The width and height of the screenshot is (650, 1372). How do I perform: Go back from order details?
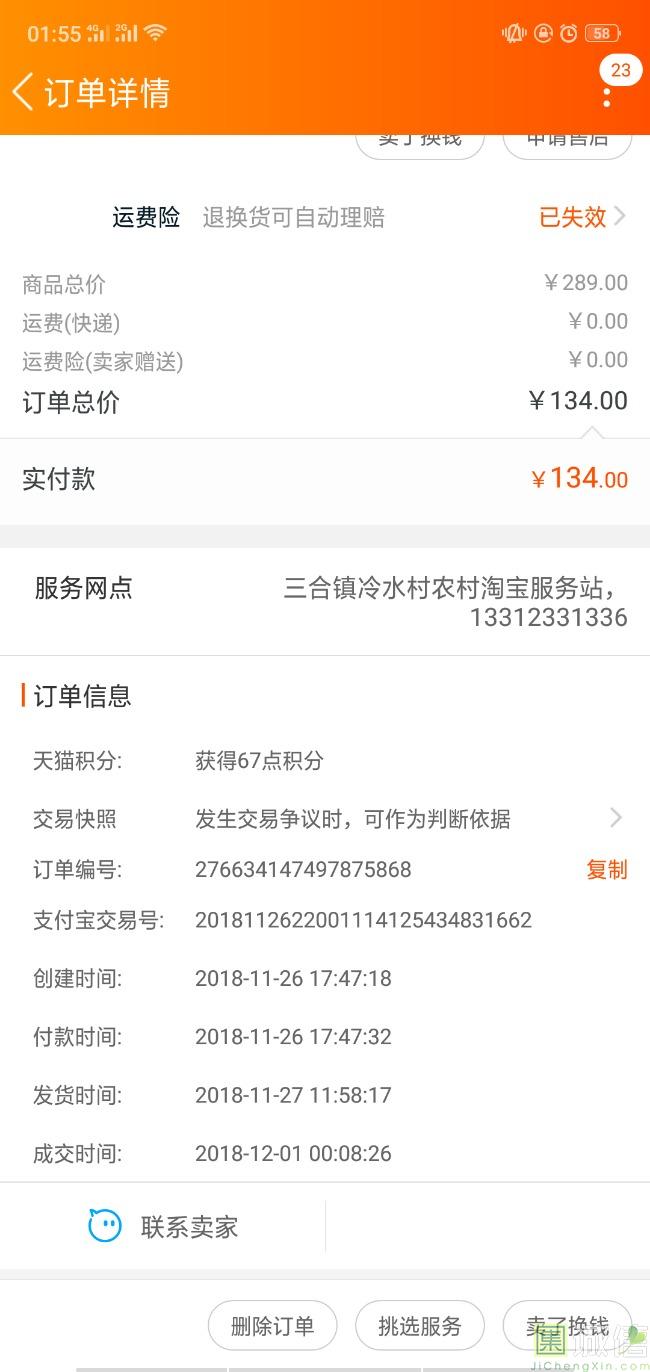coord(24,92)
